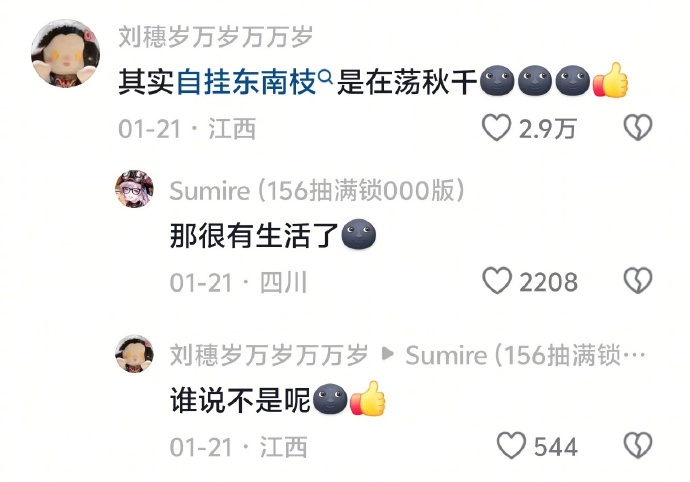This screenshot has width=690, height=482.
Task: Open avatar beside the 谁说不是呢 reply
Action: (x=135, y=355)
